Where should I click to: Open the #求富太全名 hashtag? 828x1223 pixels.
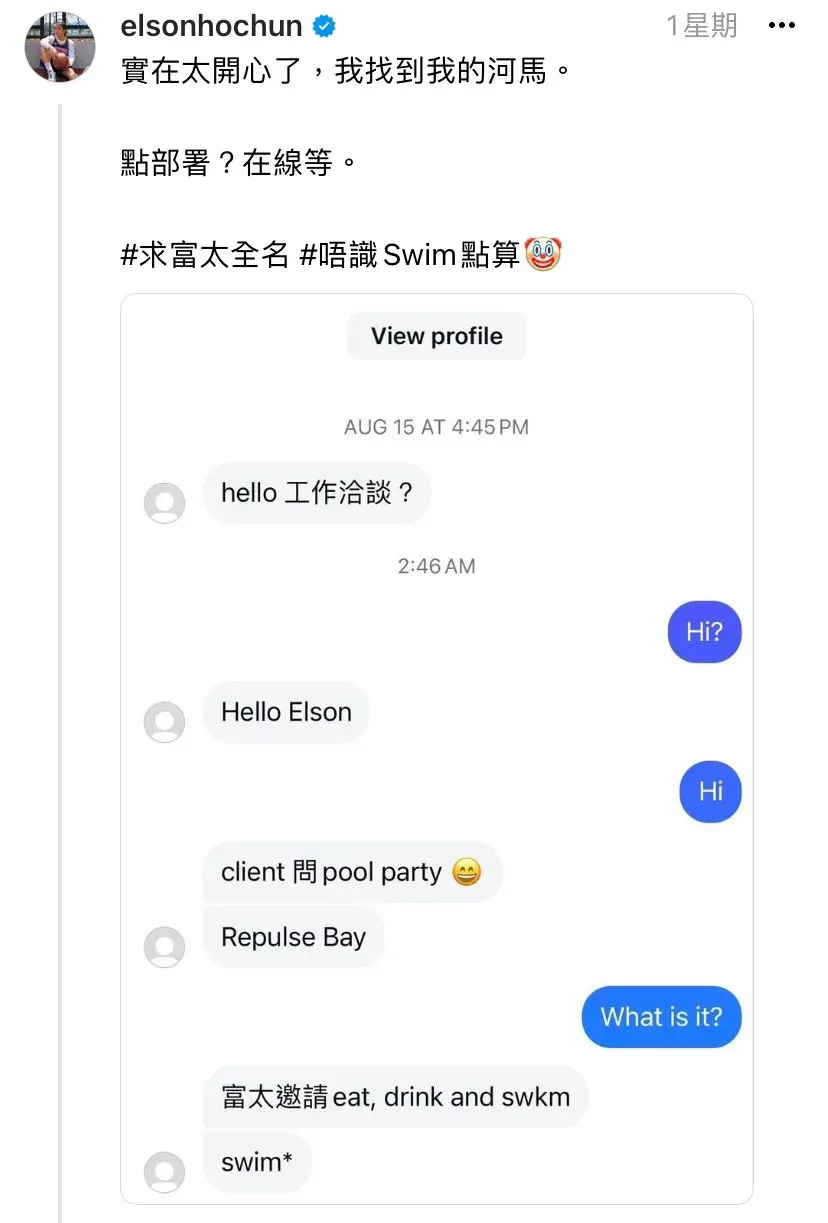[205, 254]
